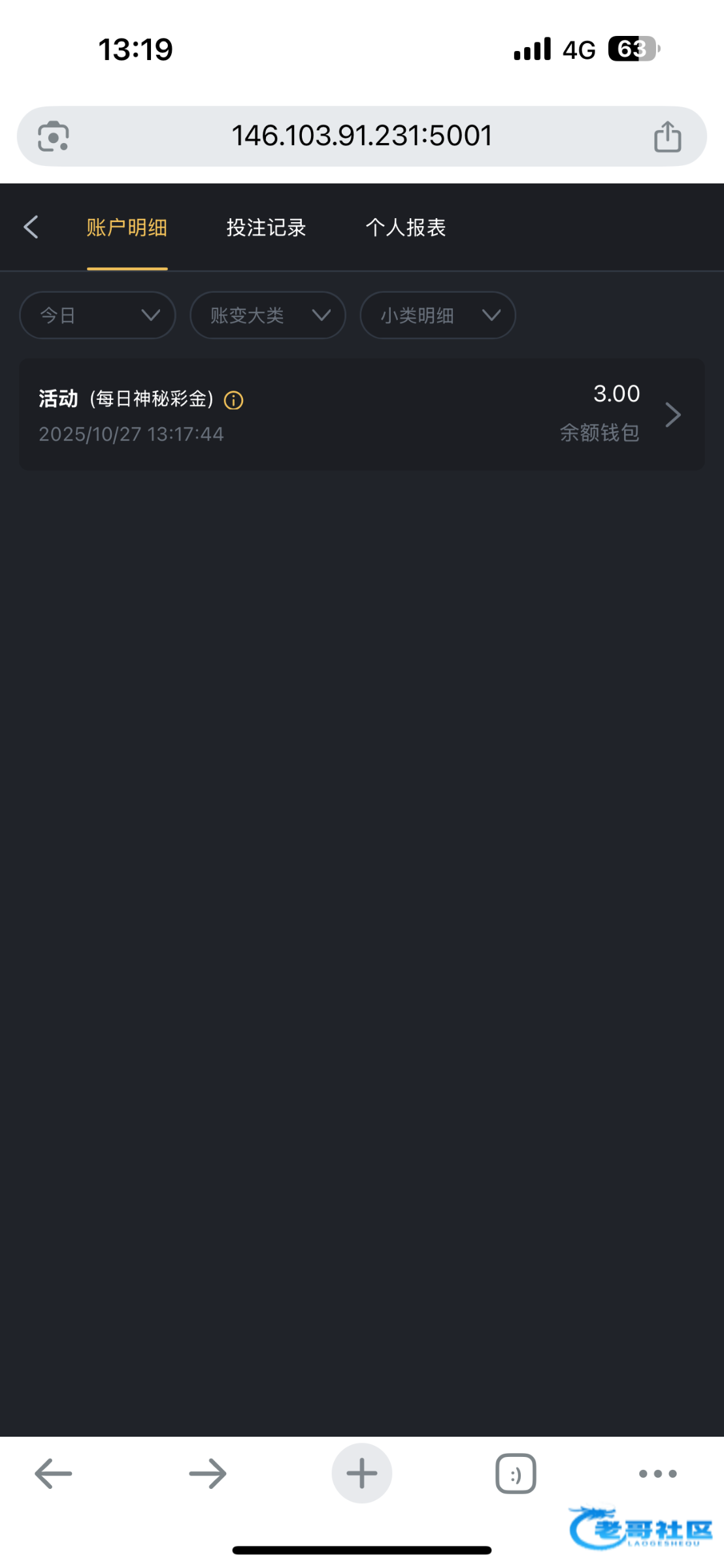
Task: Open a new tab with plus button
Action: pos(361,1473)
